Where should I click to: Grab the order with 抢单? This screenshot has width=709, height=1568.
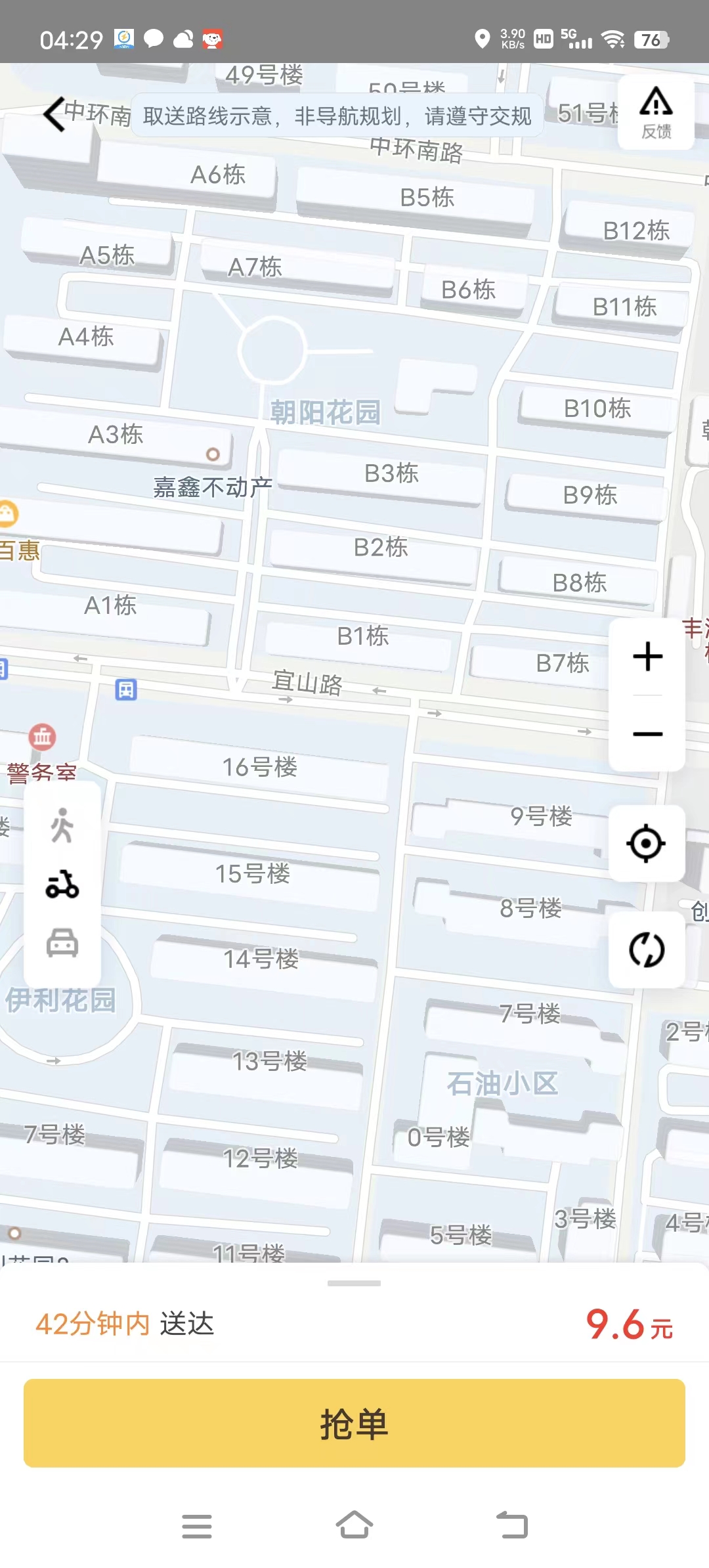tap(354, 1424)
